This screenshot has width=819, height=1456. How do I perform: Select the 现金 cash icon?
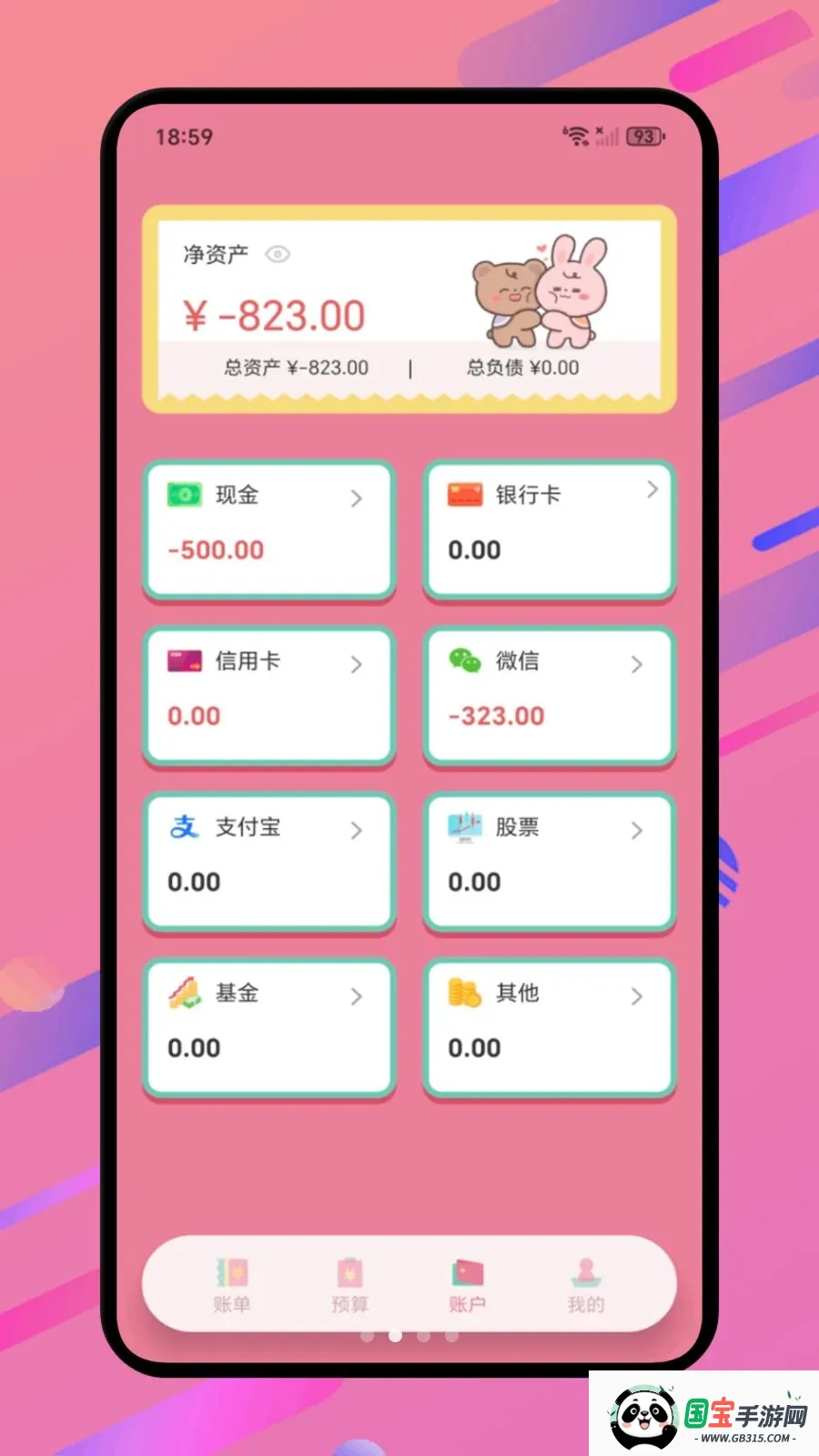click(x=185, y=496)
